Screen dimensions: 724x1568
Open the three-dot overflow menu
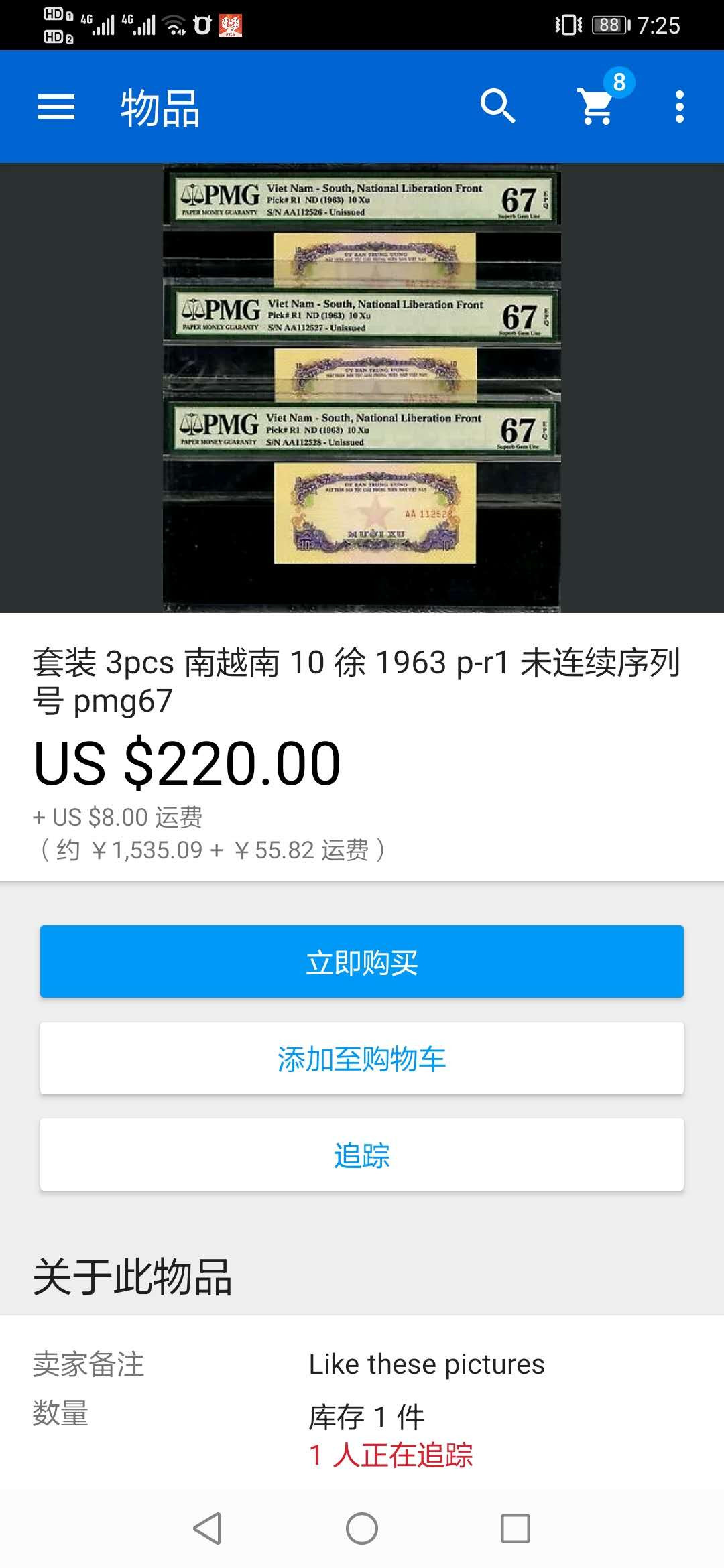click(679, 107)
